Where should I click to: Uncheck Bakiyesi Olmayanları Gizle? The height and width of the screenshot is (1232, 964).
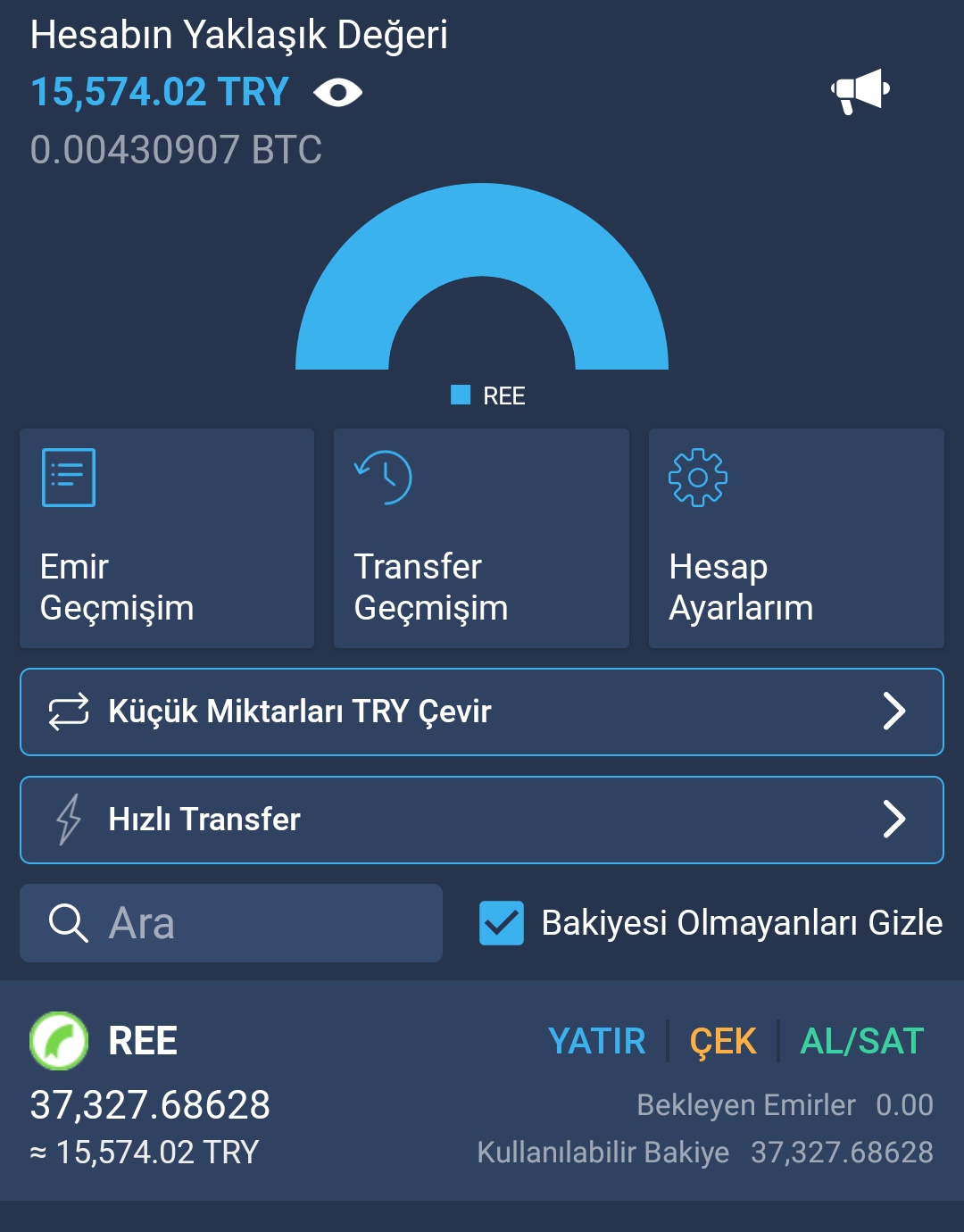coord(502,923)
